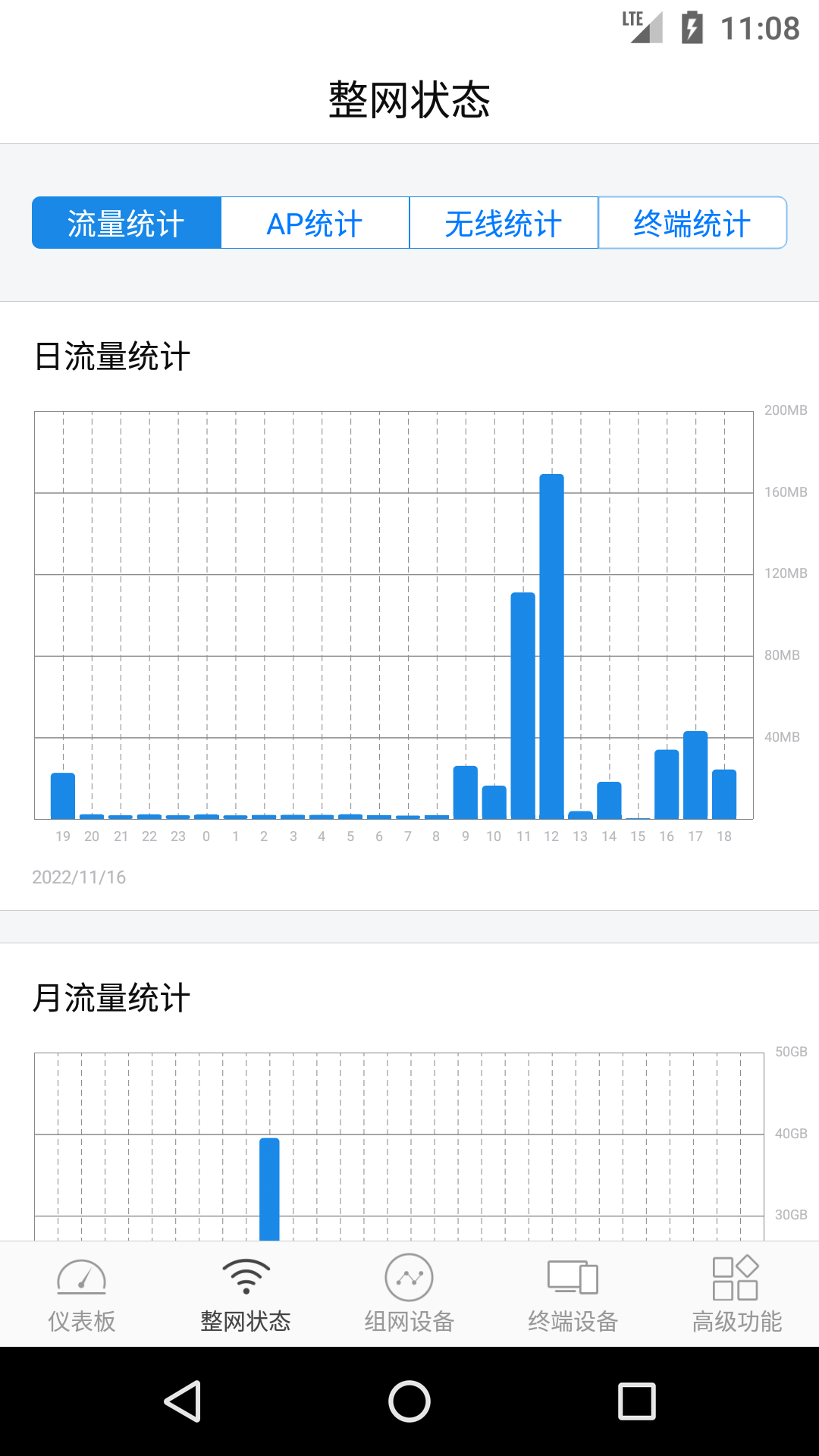
Task: Go to the 仪表板 dashboard tab
Action: pos(82,1295)
